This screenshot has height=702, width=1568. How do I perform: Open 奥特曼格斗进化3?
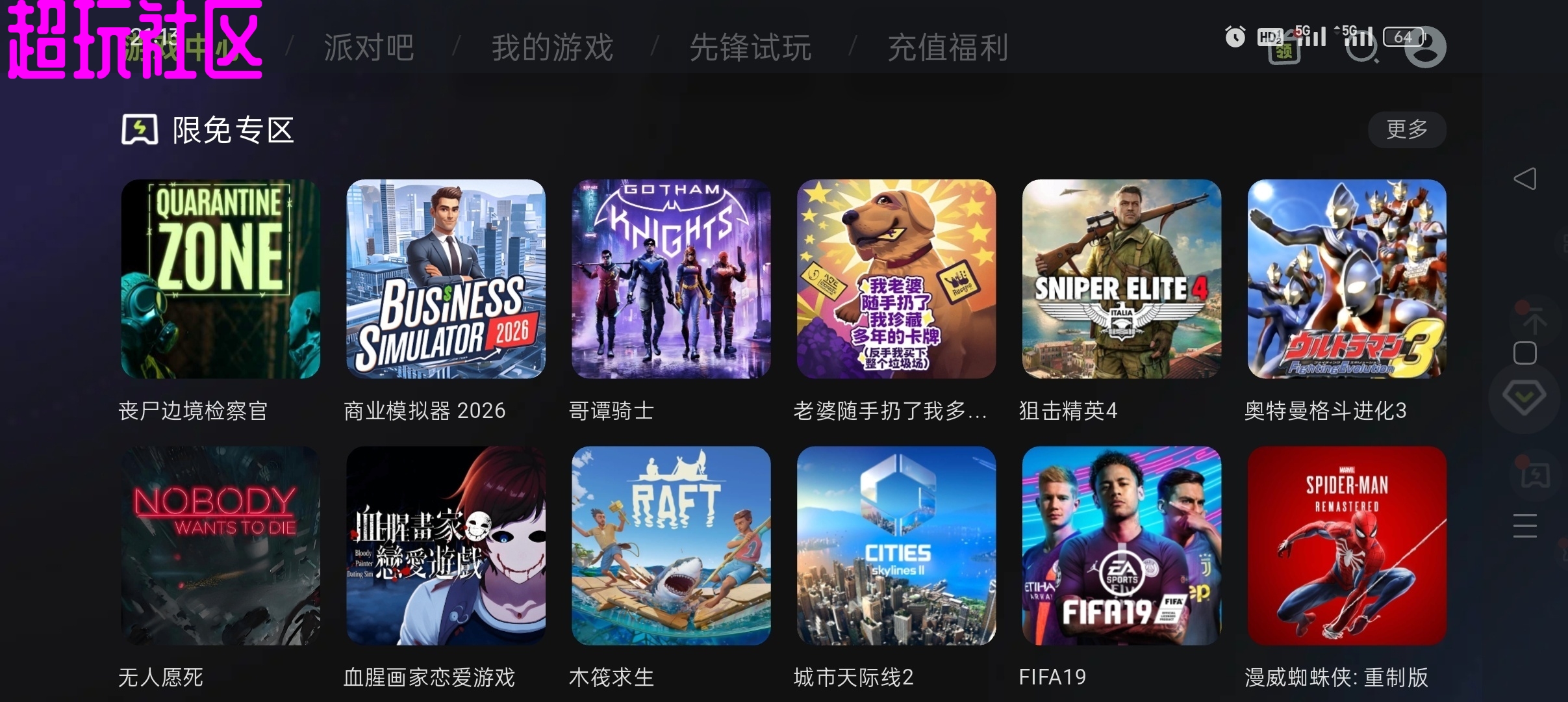[1347, 279]
